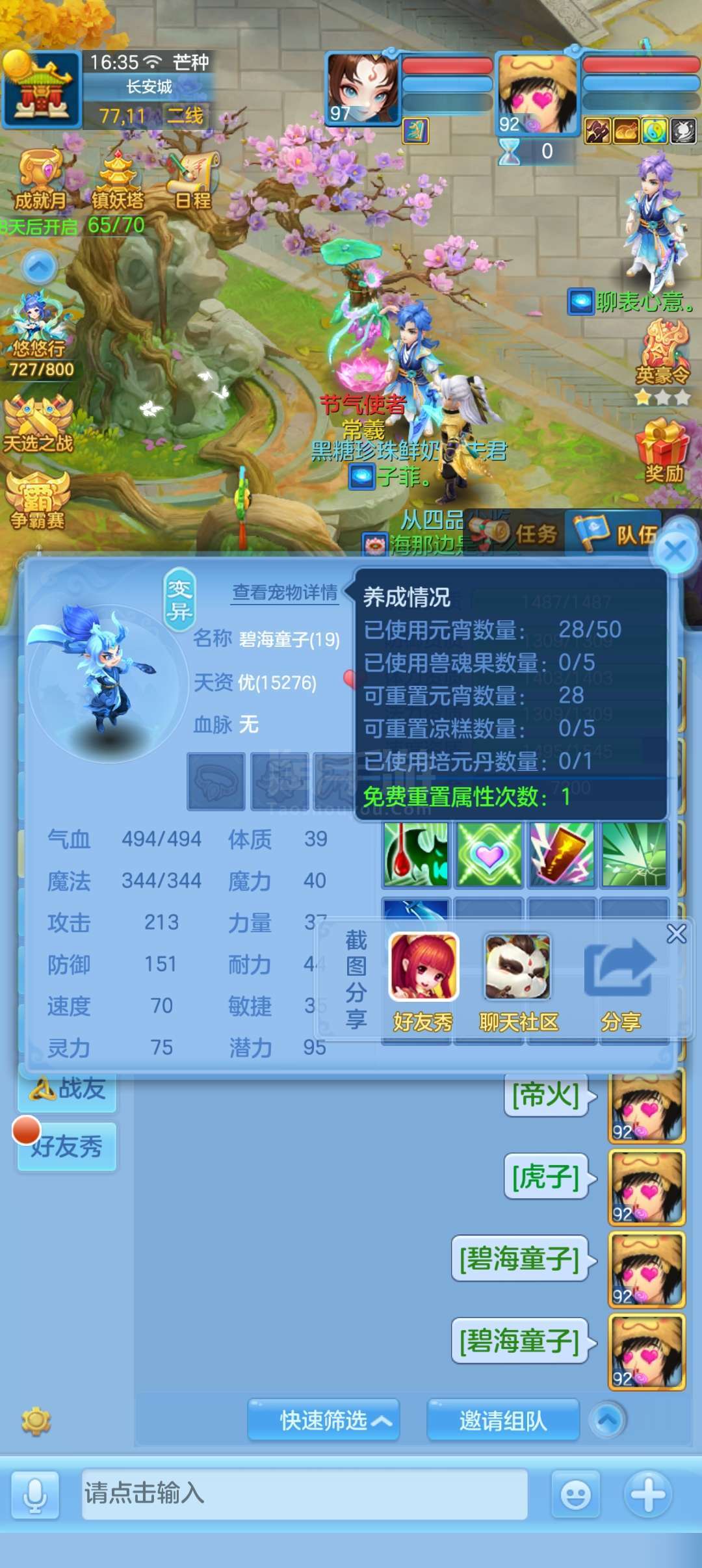The image size is (702, 1568).
Task: Tap the chat input field 请点击输入
Action: (304, 1493)
